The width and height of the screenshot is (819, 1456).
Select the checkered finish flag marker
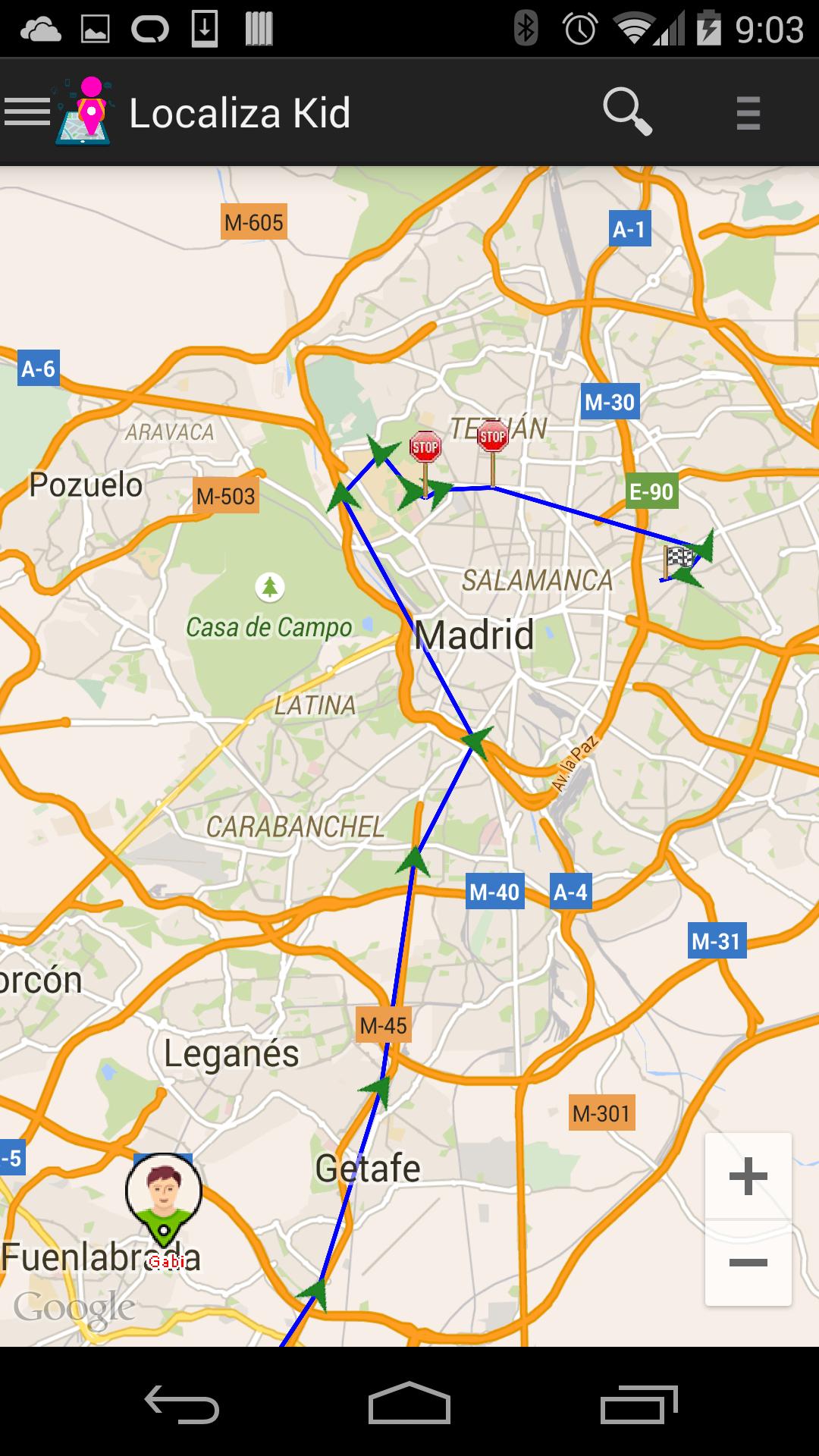pos(679,559)
